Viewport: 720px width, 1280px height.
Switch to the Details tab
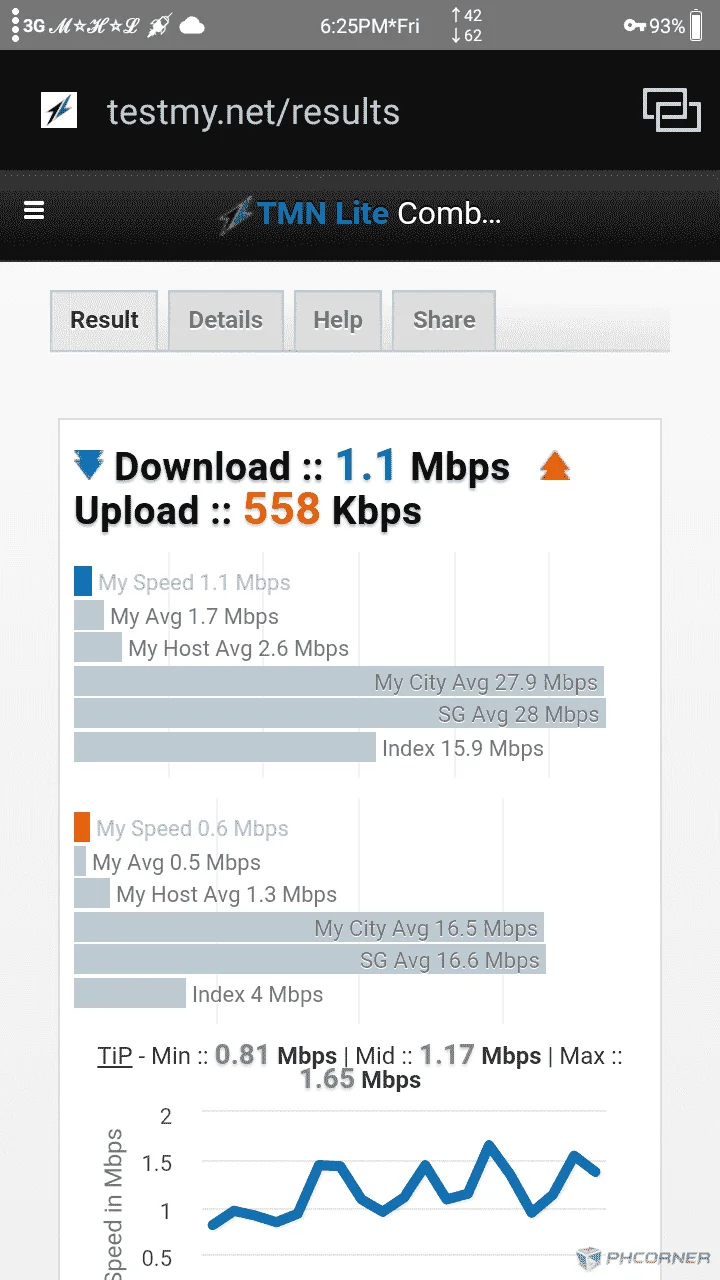(x=226, y=320)
